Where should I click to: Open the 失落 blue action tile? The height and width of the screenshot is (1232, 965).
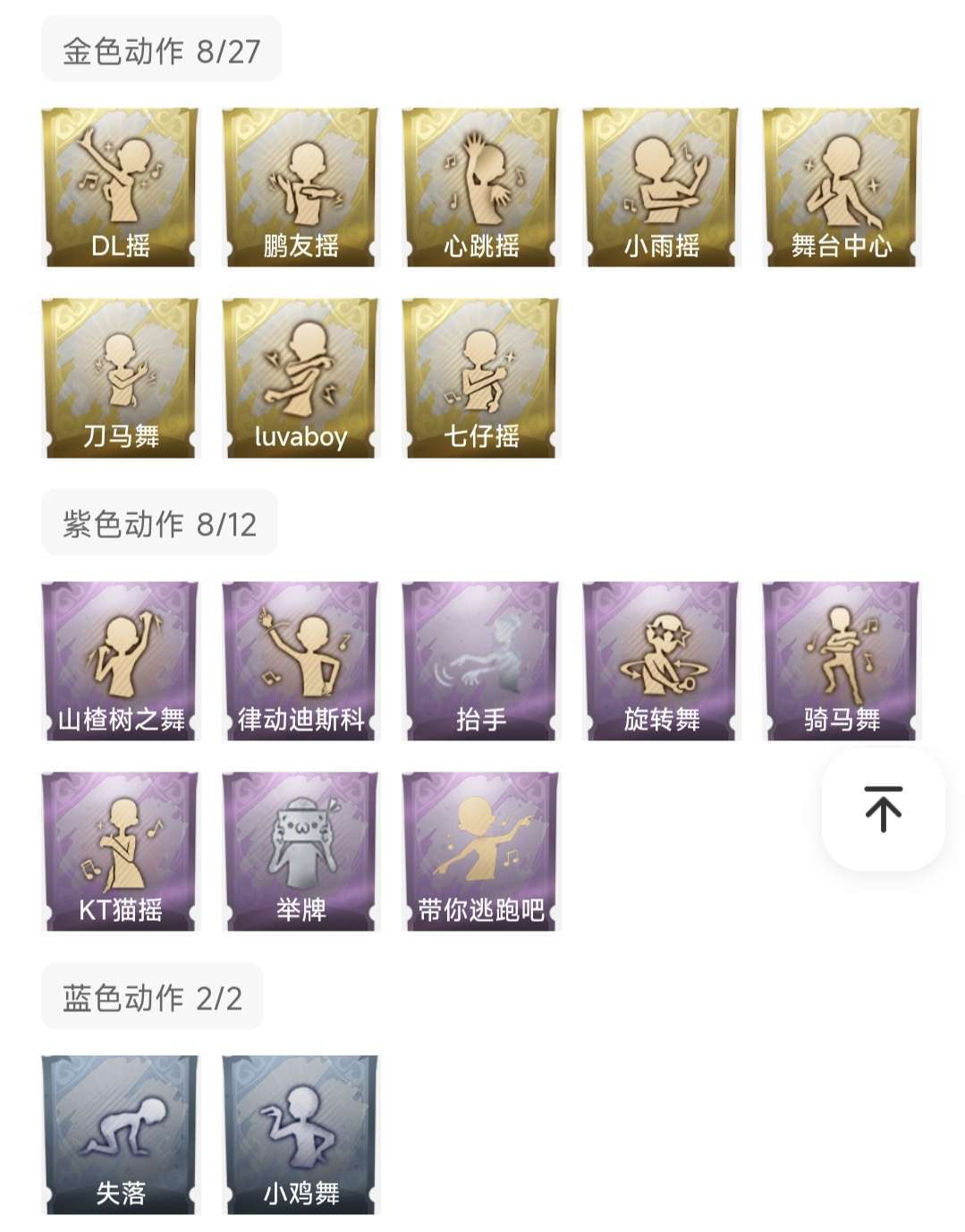(x=121, y=1135)
